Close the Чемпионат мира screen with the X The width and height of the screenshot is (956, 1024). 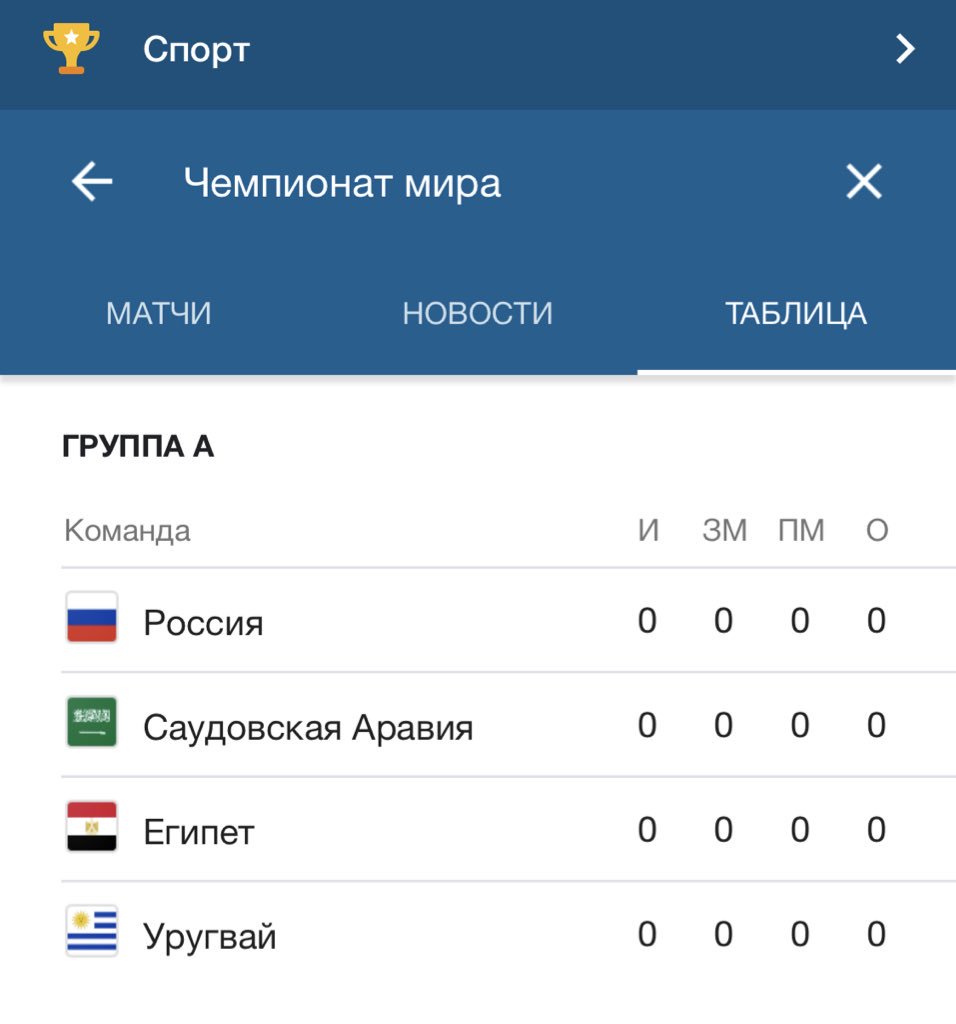[x=862, y=181]
